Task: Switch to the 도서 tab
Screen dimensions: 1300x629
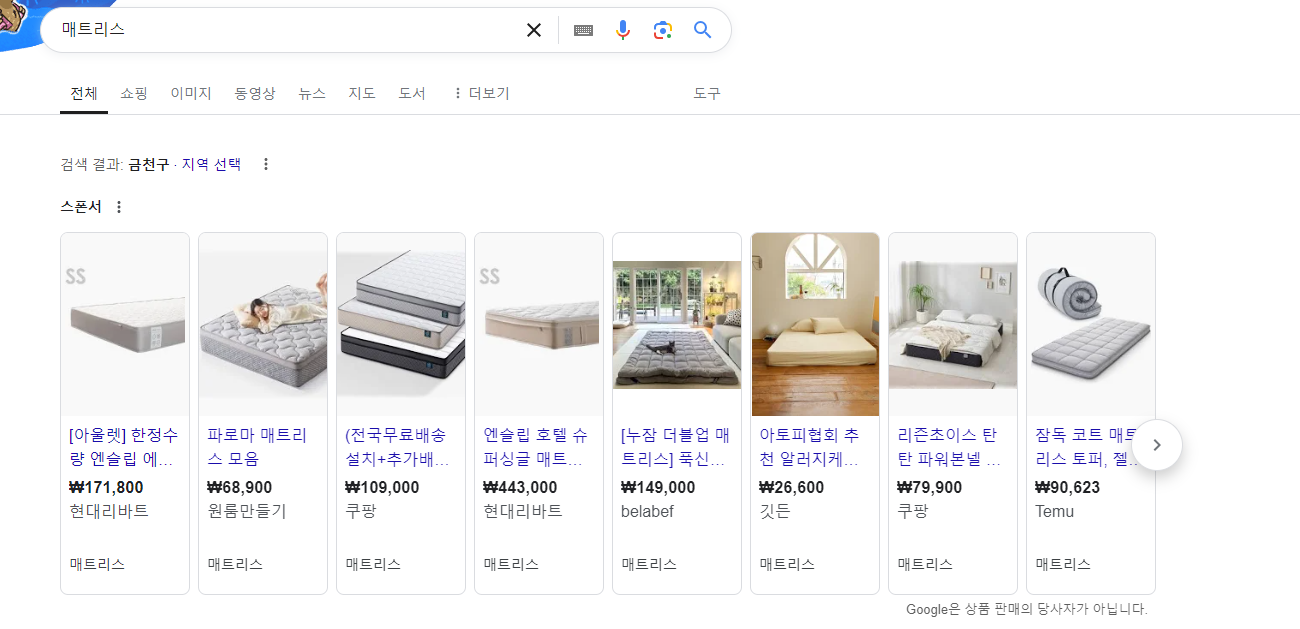Action: point(412,93)
